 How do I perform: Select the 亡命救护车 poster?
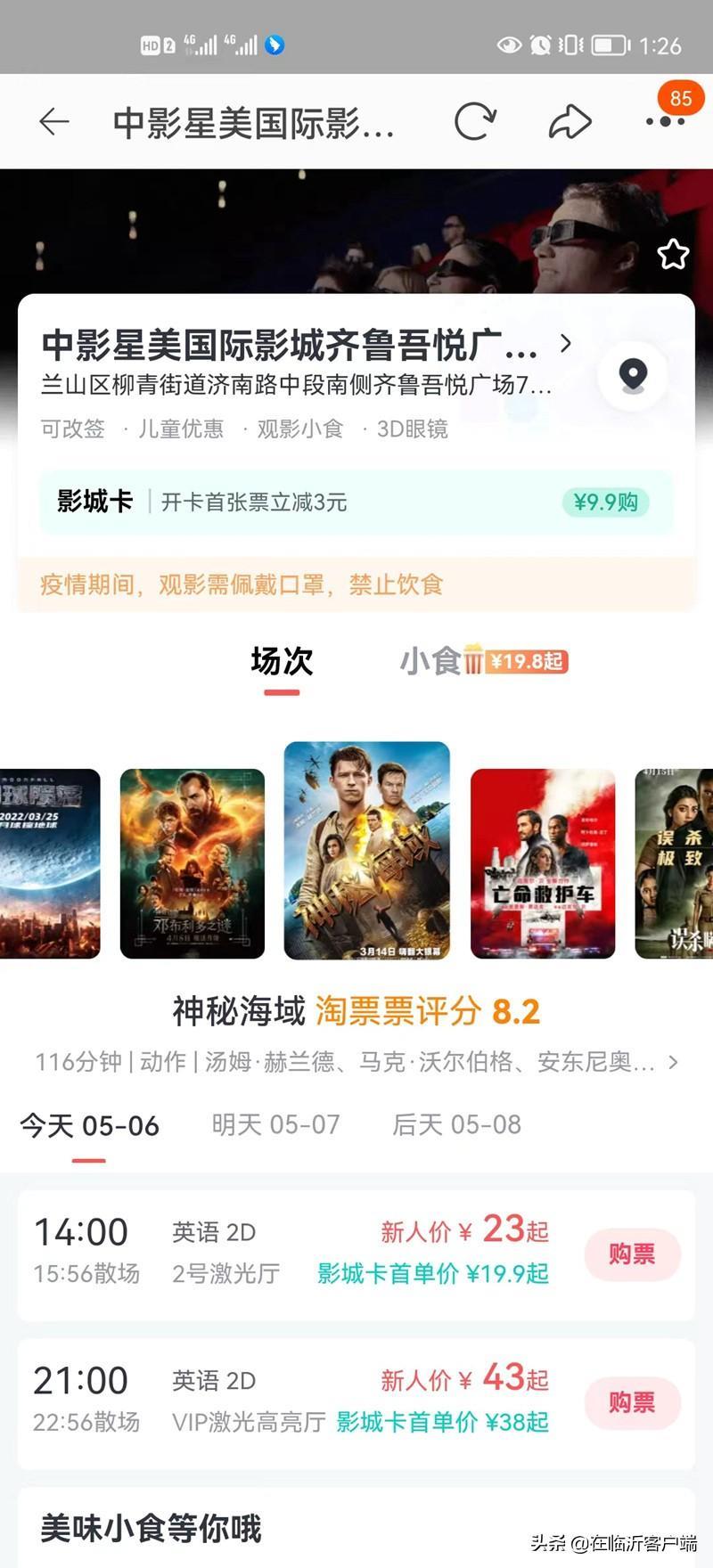click(x=542, y=863)
